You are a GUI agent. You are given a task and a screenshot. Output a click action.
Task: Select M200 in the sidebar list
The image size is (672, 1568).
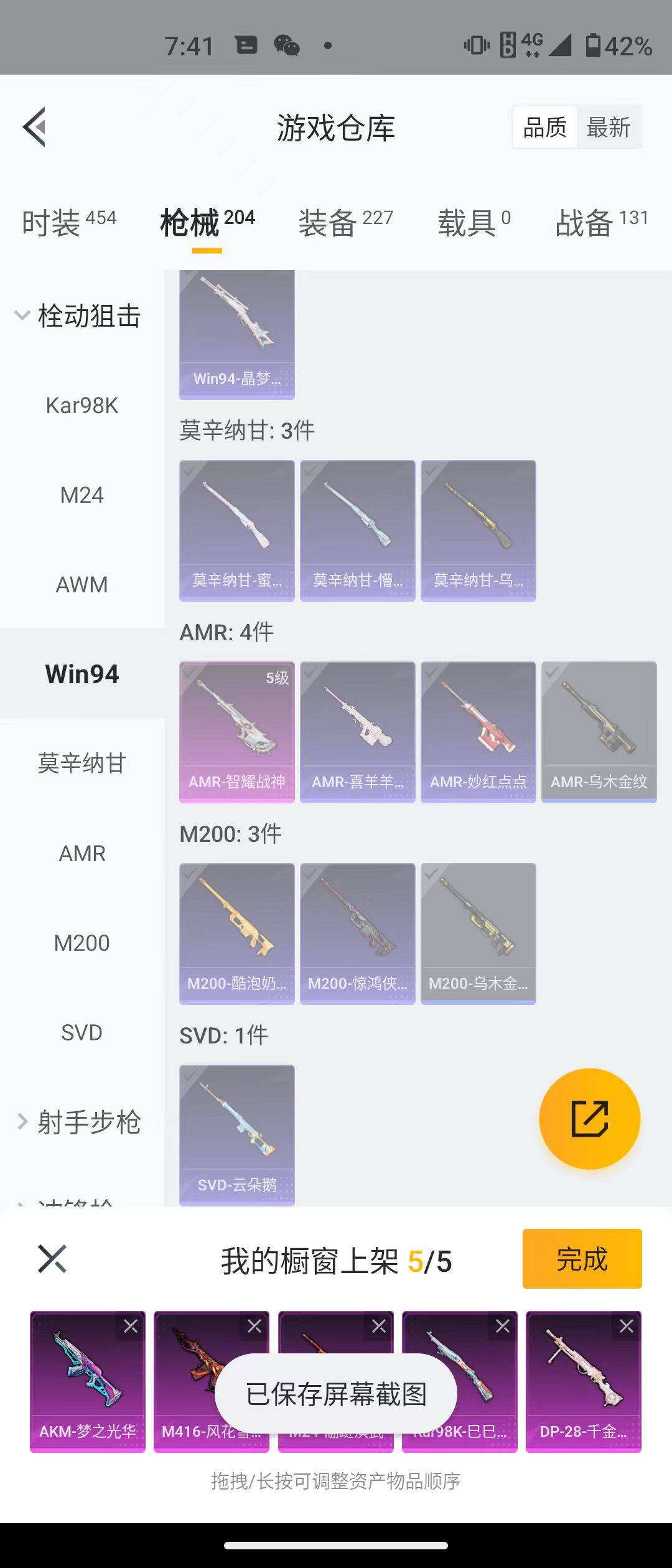(x=82, y=943)
